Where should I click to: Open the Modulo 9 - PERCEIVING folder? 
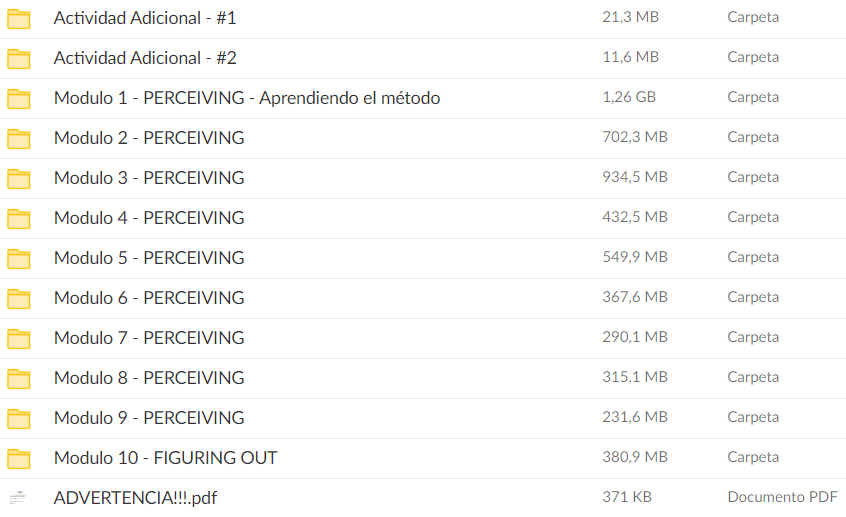pos(149,418)
